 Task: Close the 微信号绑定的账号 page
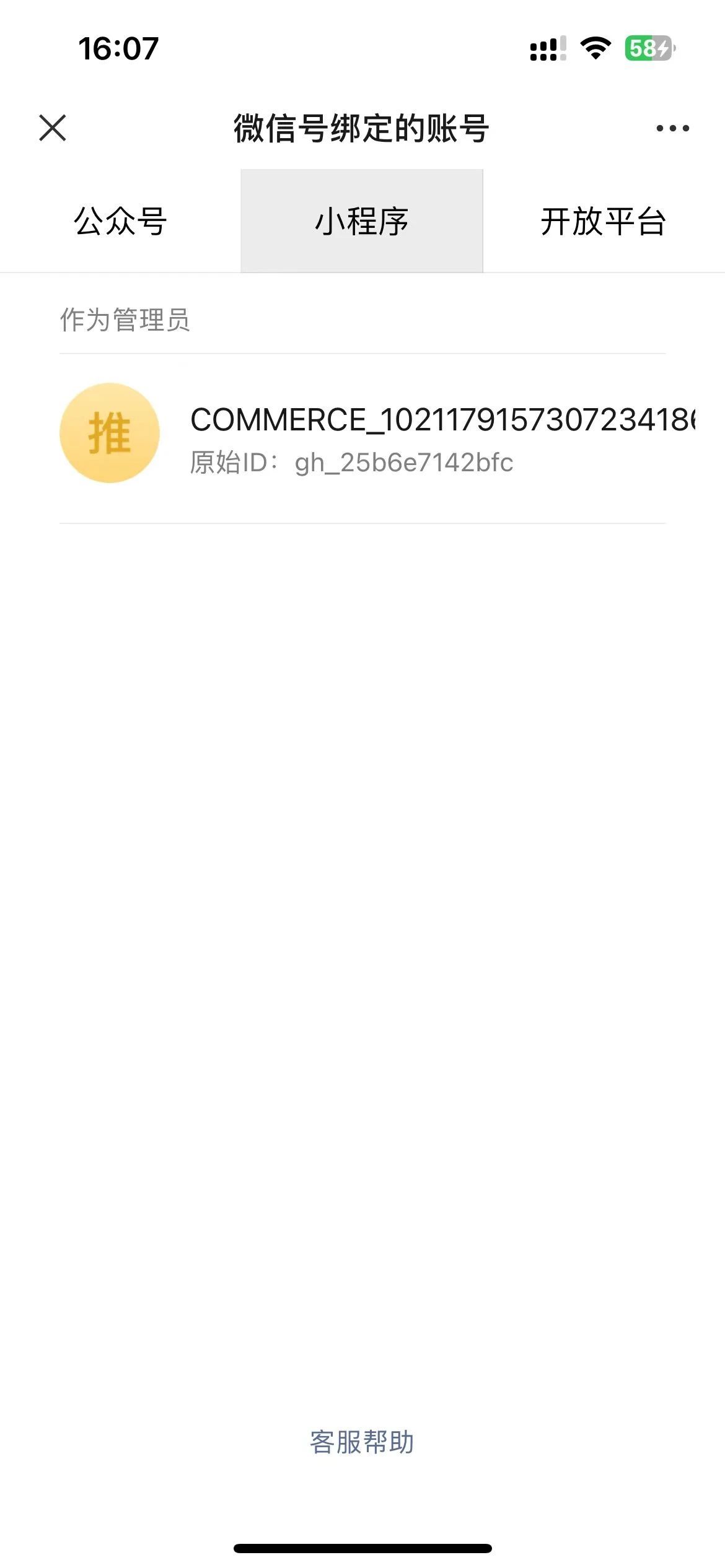point(52,128)
